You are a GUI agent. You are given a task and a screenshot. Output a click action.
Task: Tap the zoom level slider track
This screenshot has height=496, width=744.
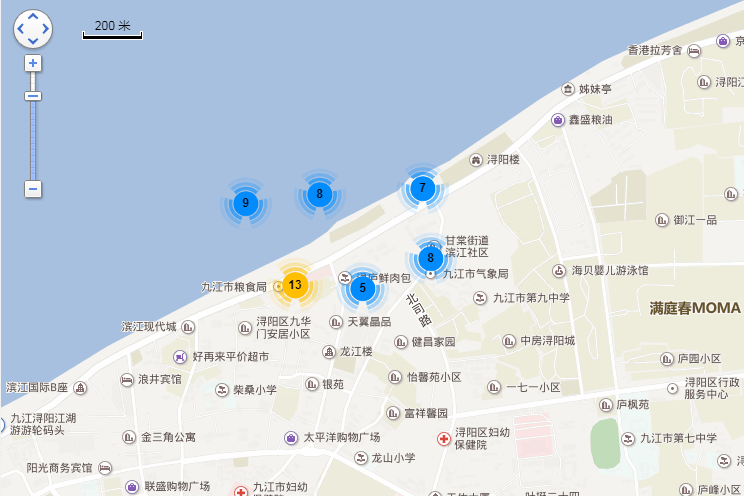click(x=33, y=140)
